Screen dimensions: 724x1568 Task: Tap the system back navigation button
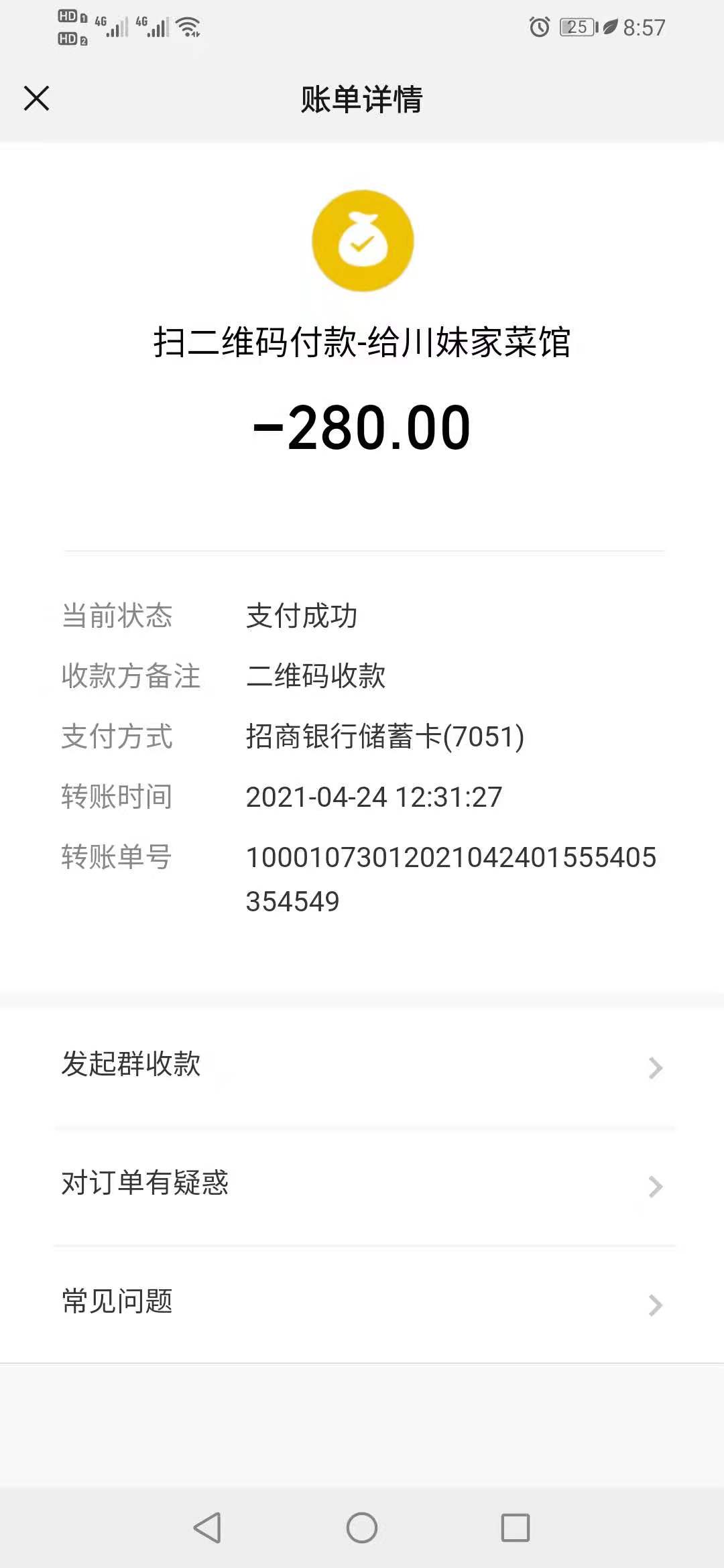tap(207, 1527)
